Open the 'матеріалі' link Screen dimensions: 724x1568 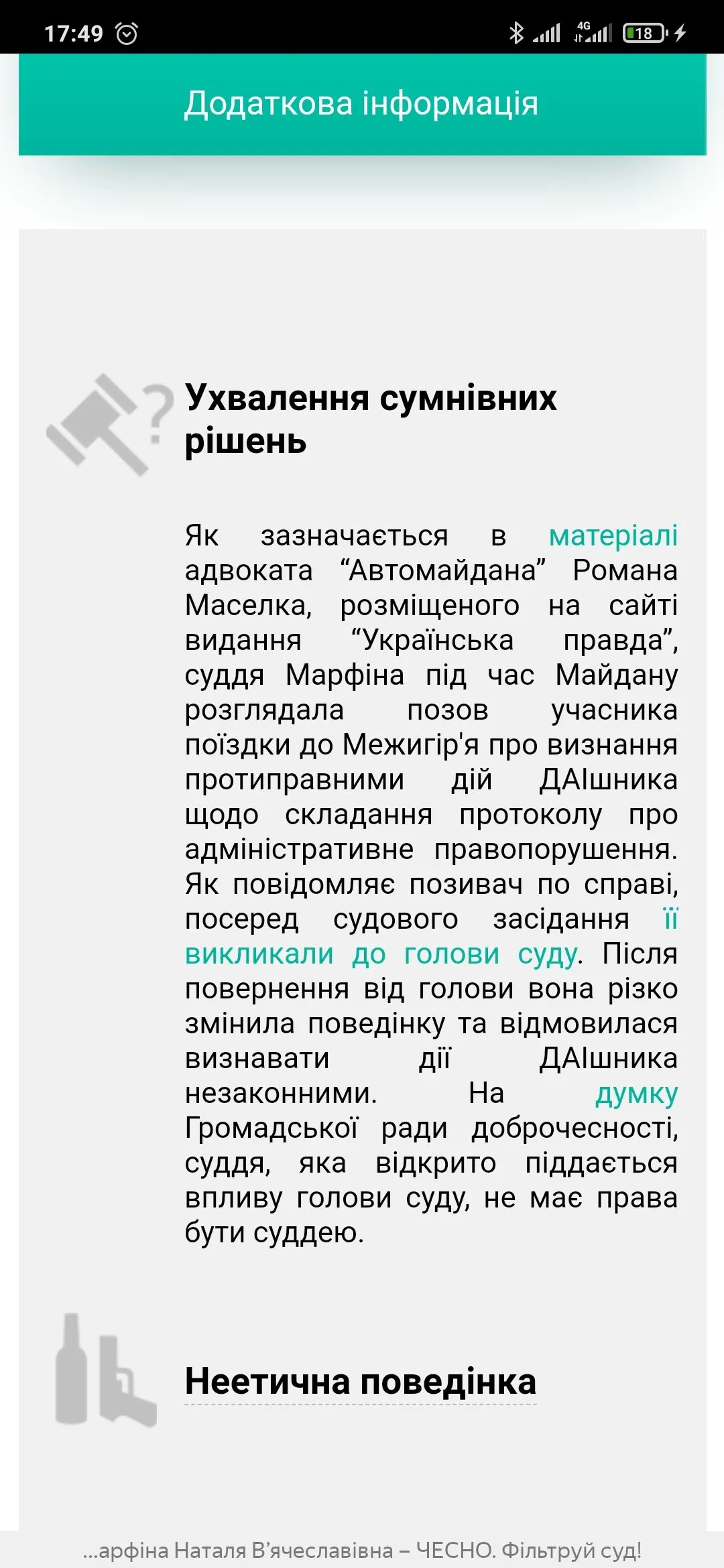pos(613,536)
